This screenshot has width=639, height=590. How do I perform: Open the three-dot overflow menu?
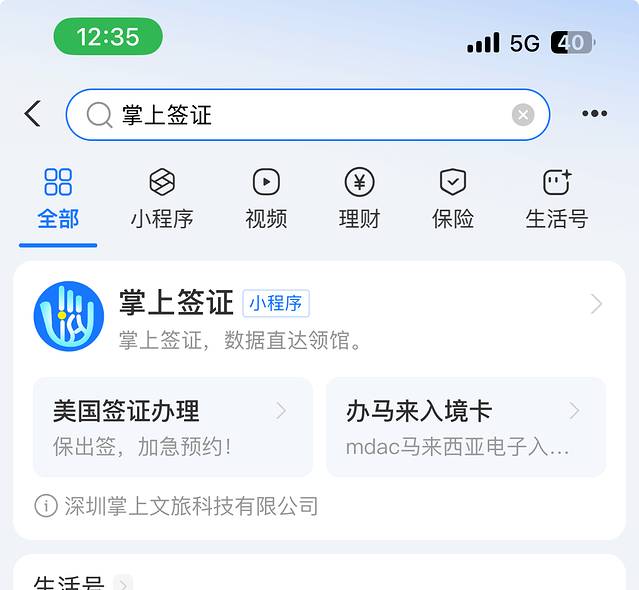pos(595,114)
